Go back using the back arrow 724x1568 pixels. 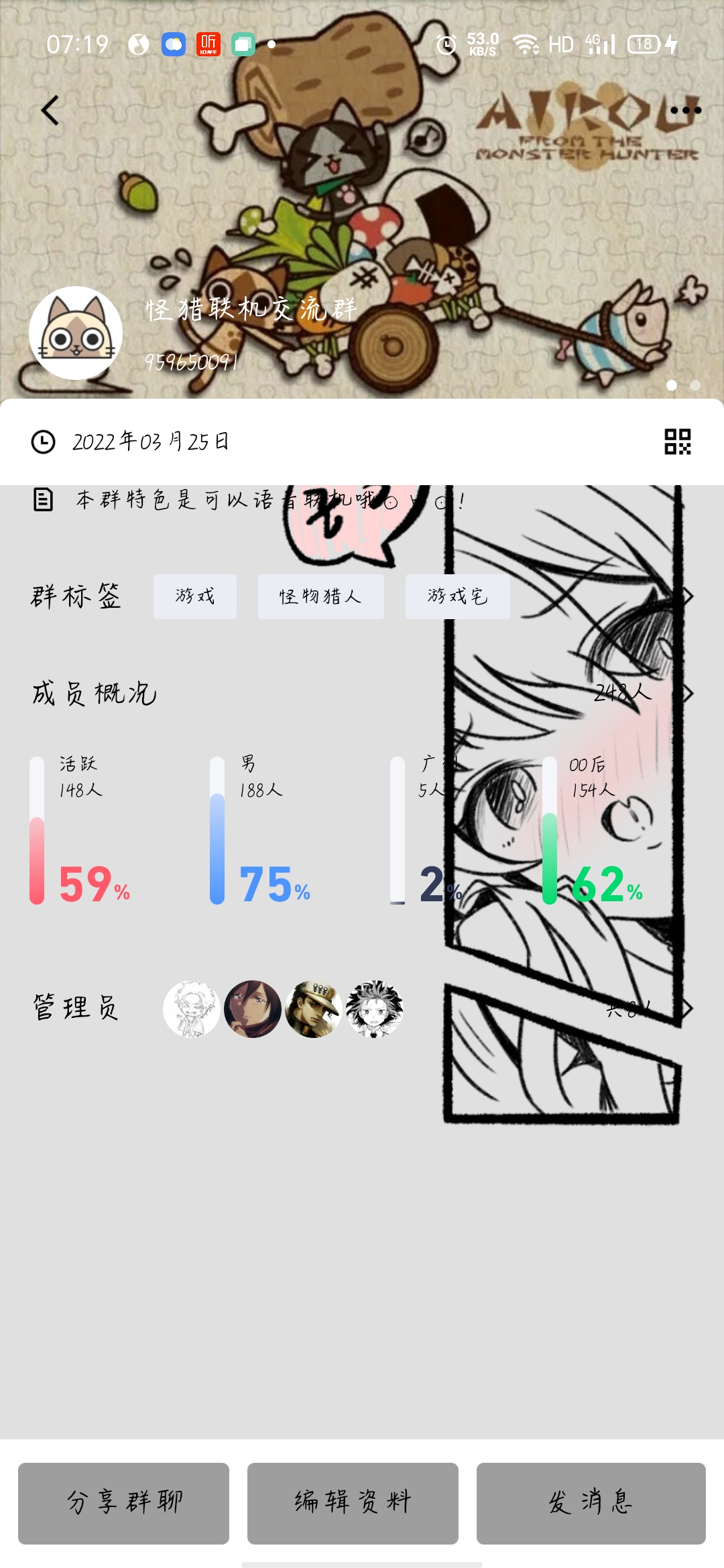[x=50, y=111]
